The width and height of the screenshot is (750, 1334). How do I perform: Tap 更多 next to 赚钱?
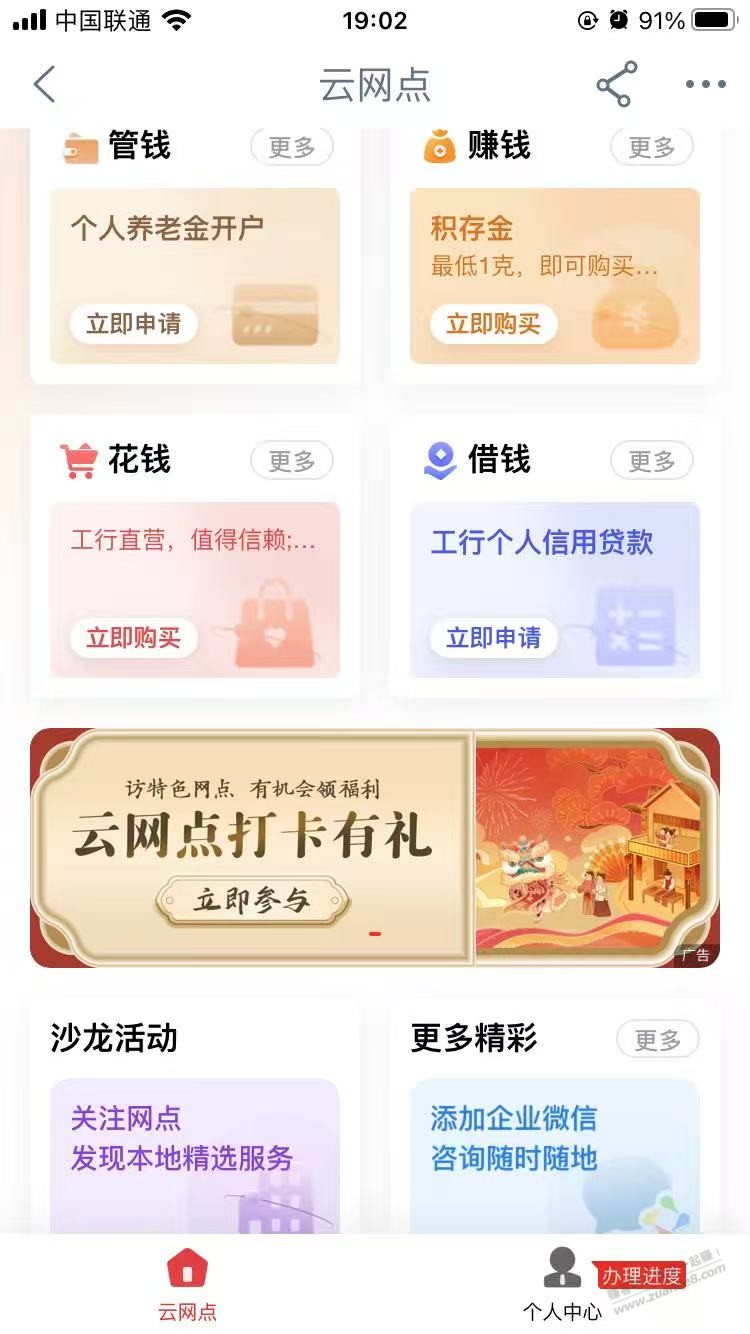(651, 147)
